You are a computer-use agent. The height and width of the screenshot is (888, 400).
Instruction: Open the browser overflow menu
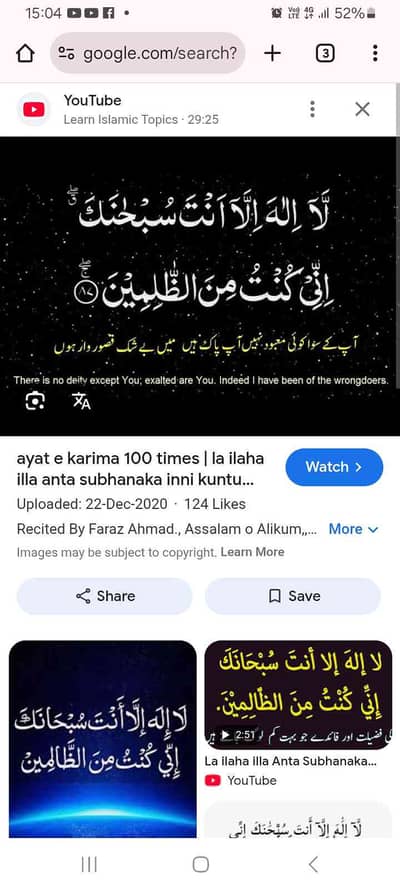375,53
